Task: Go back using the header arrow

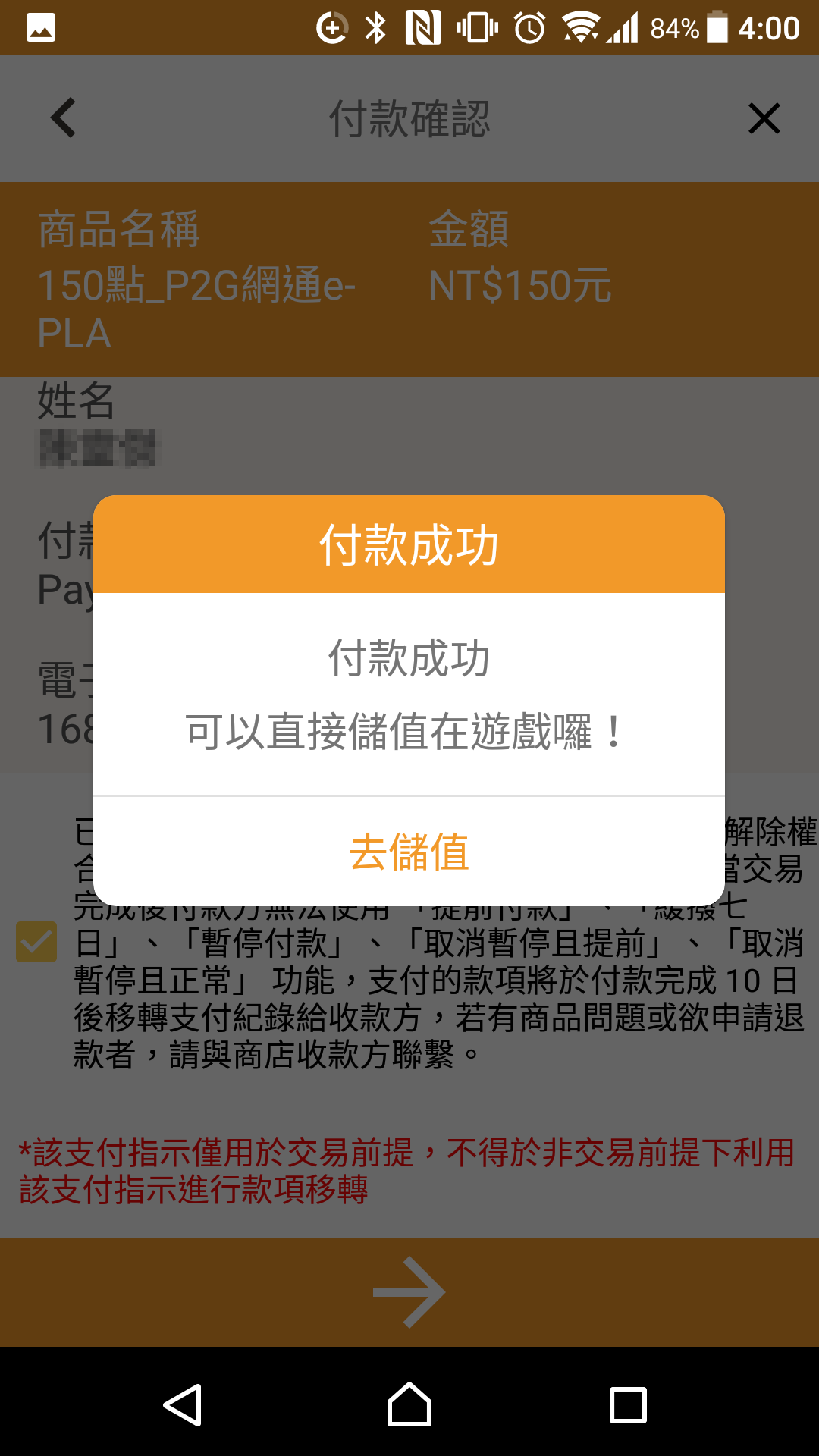Action: pyautogui.click(x=64, y=118)
